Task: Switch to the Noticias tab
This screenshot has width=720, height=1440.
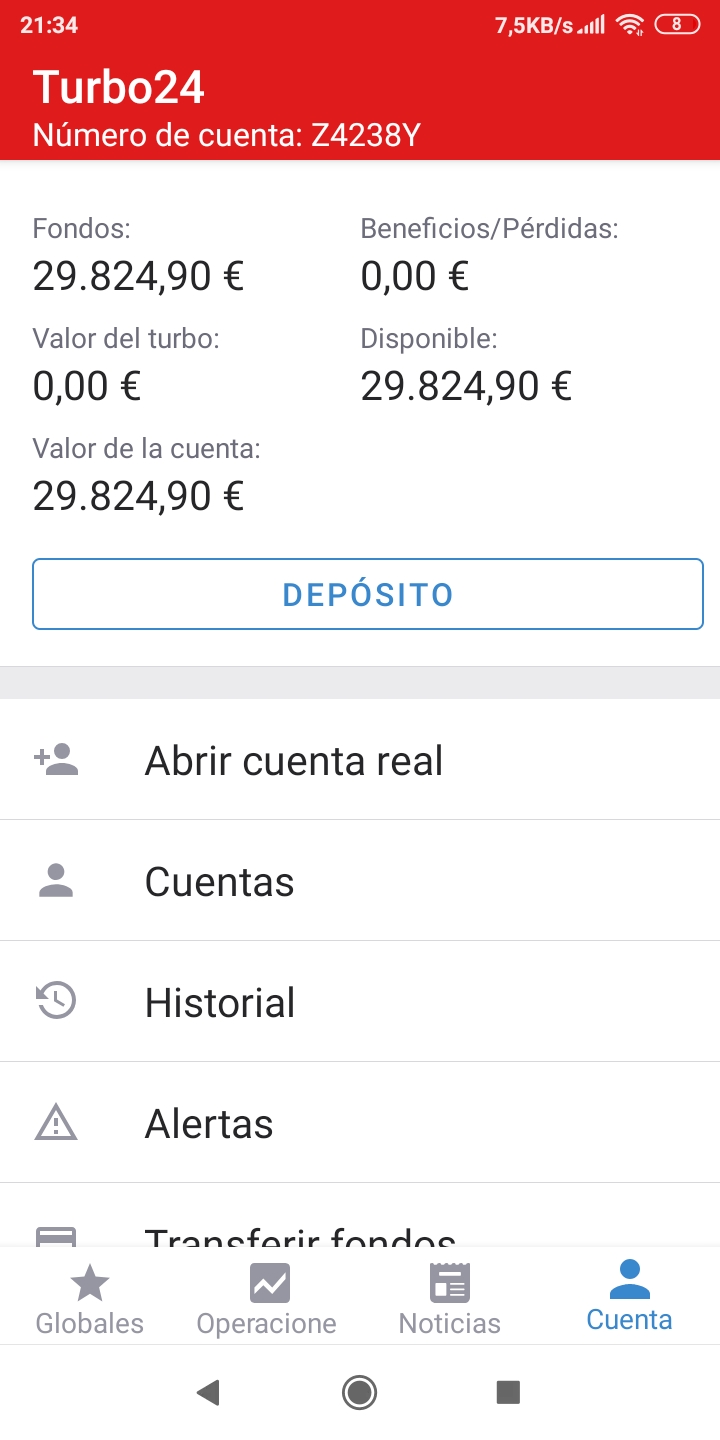Action: point(449,1299)
